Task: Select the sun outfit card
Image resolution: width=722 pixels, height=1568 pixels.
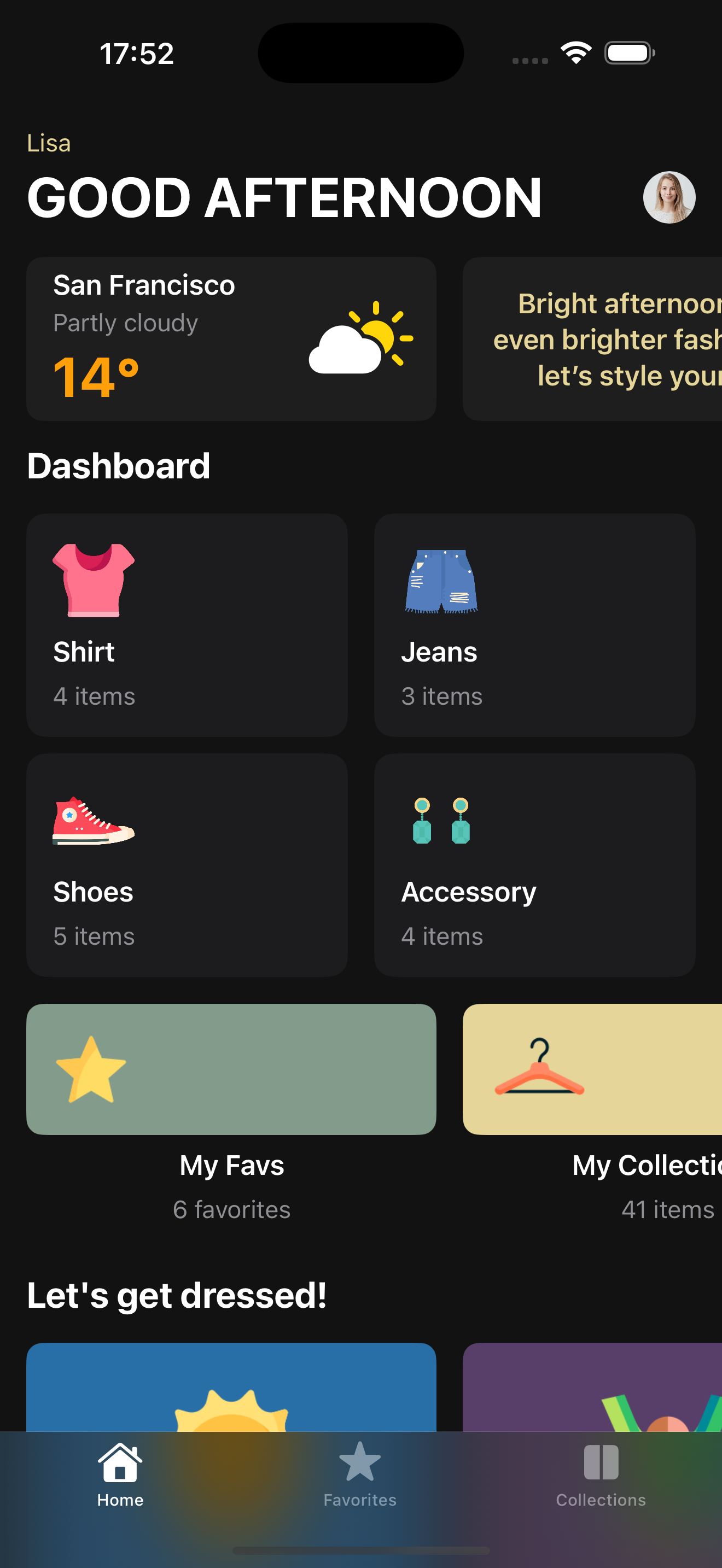Action: tap(231, 1386)
